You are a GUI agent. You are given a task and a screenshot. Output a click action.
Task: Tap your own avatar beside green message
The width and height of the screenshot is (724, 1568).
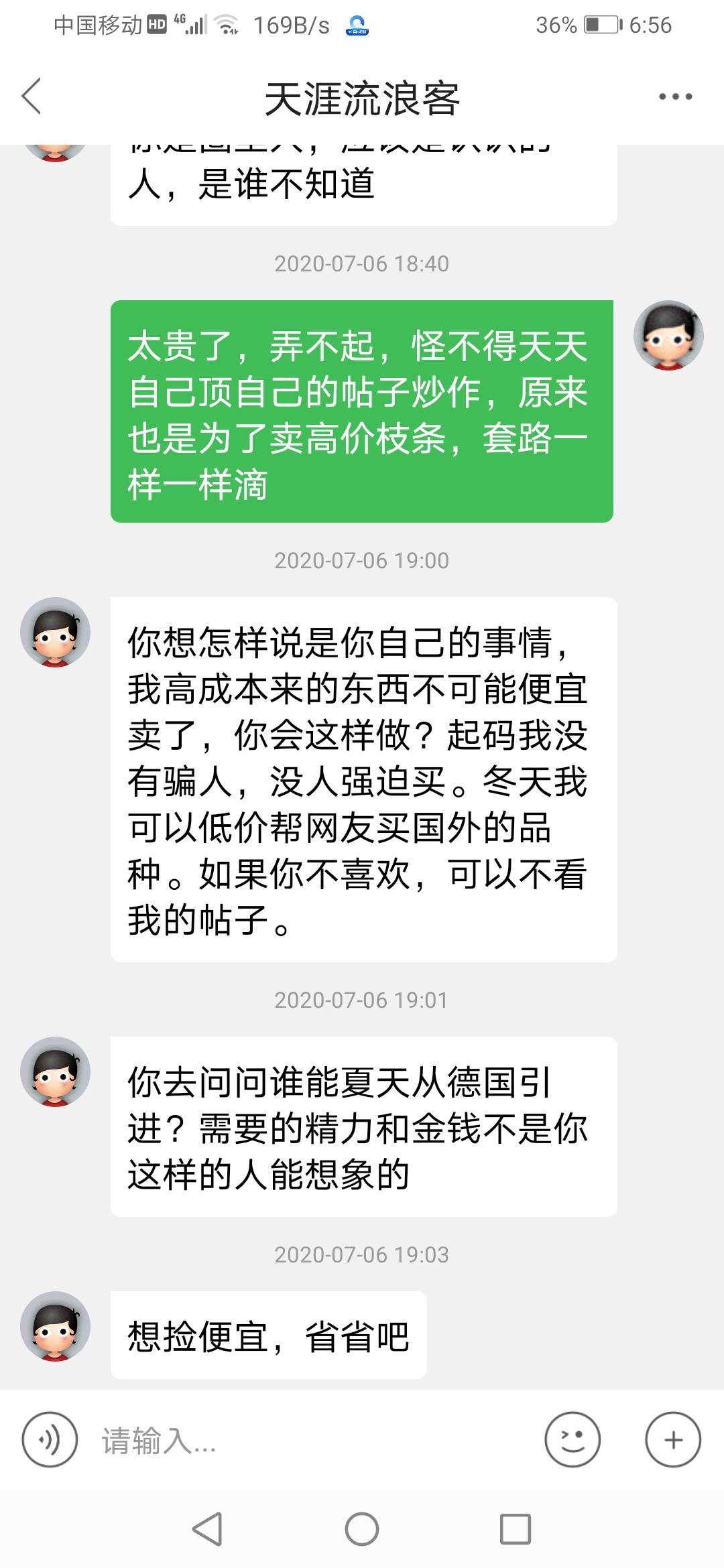[668, 335]
